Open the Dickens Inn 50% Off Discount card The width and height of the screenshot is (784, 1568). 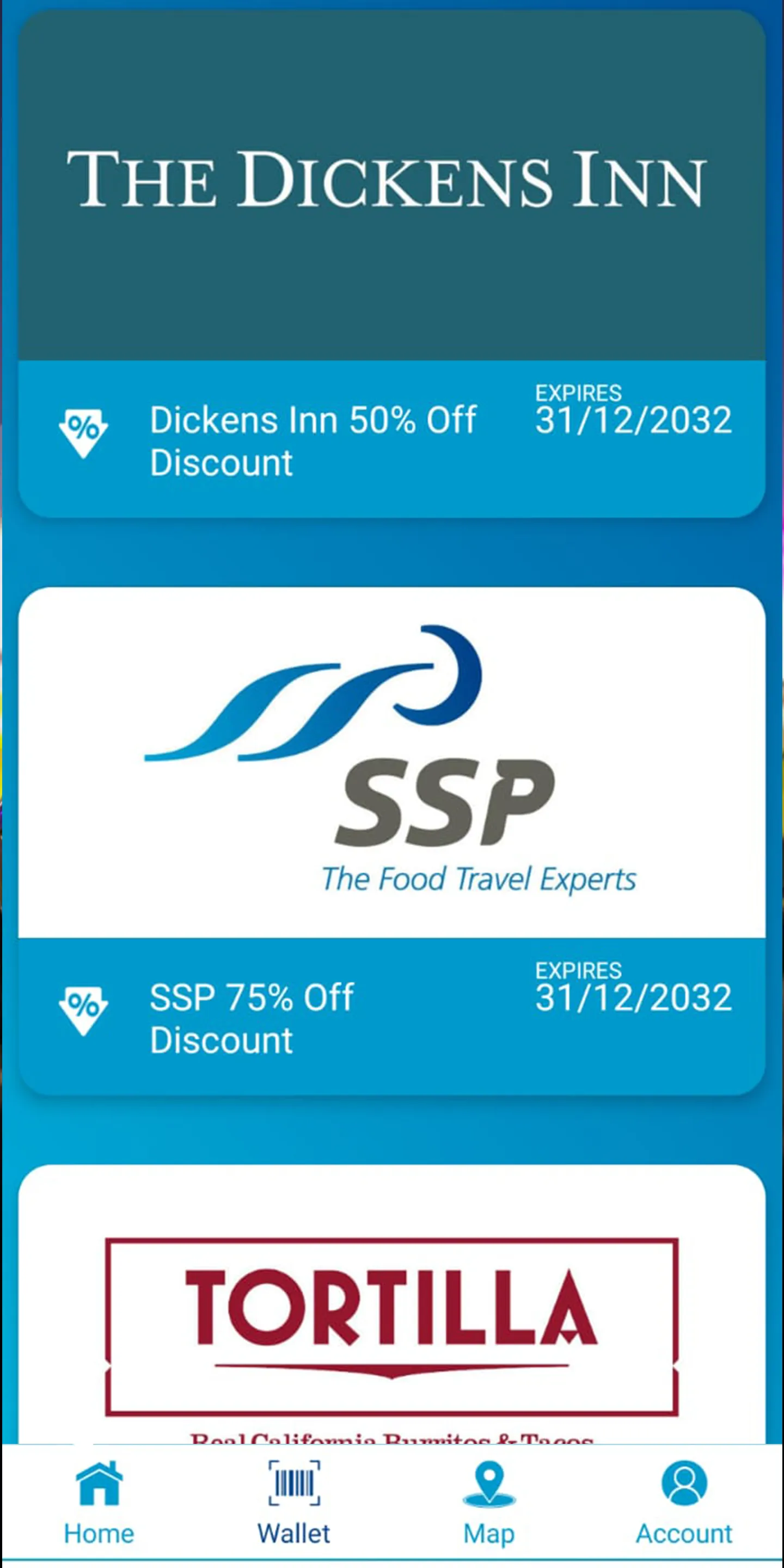point(392,263)
